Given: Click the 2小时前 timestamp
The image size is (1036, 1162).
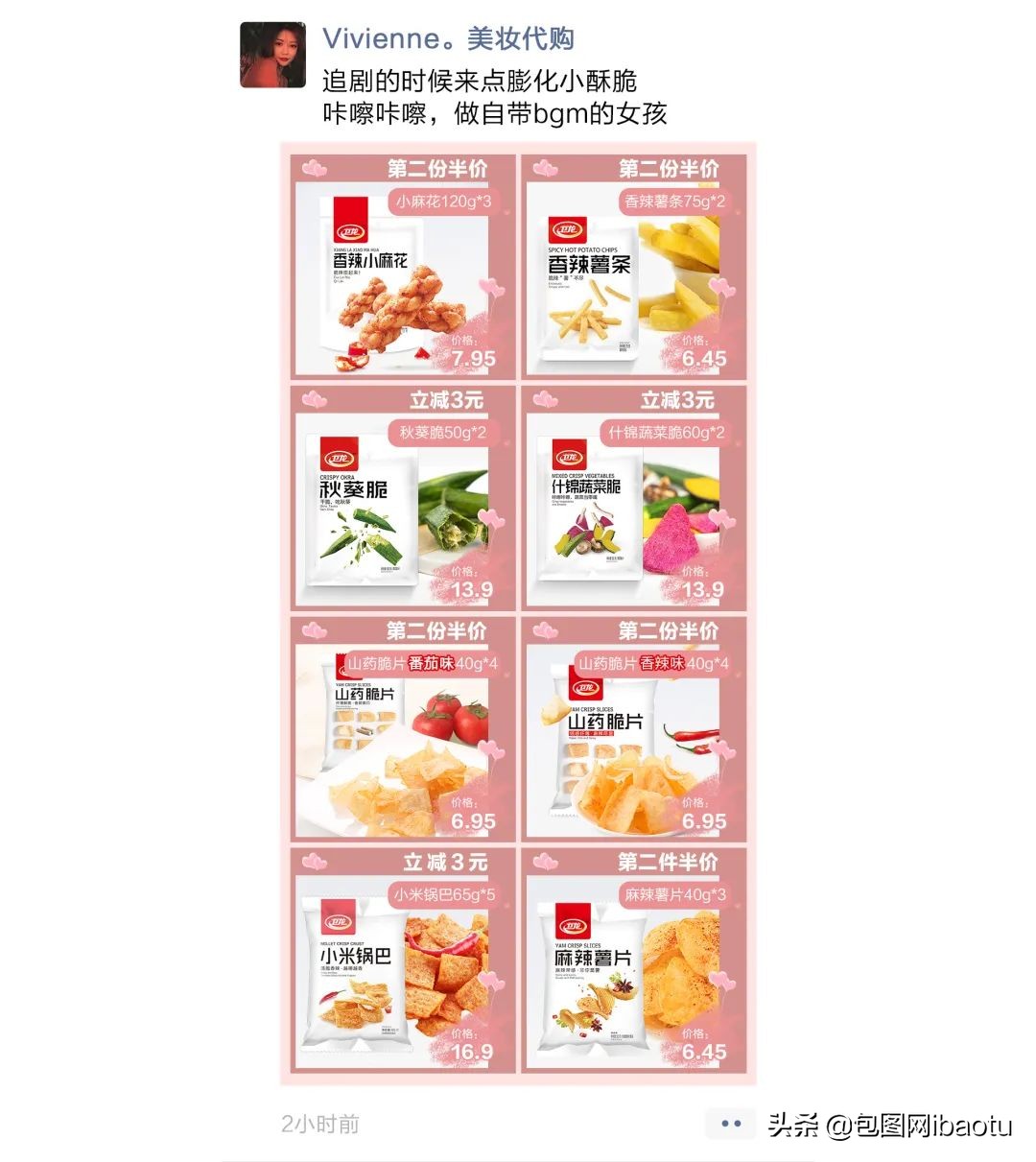Looking at the screenshot, I should (x=318, y=1124).
